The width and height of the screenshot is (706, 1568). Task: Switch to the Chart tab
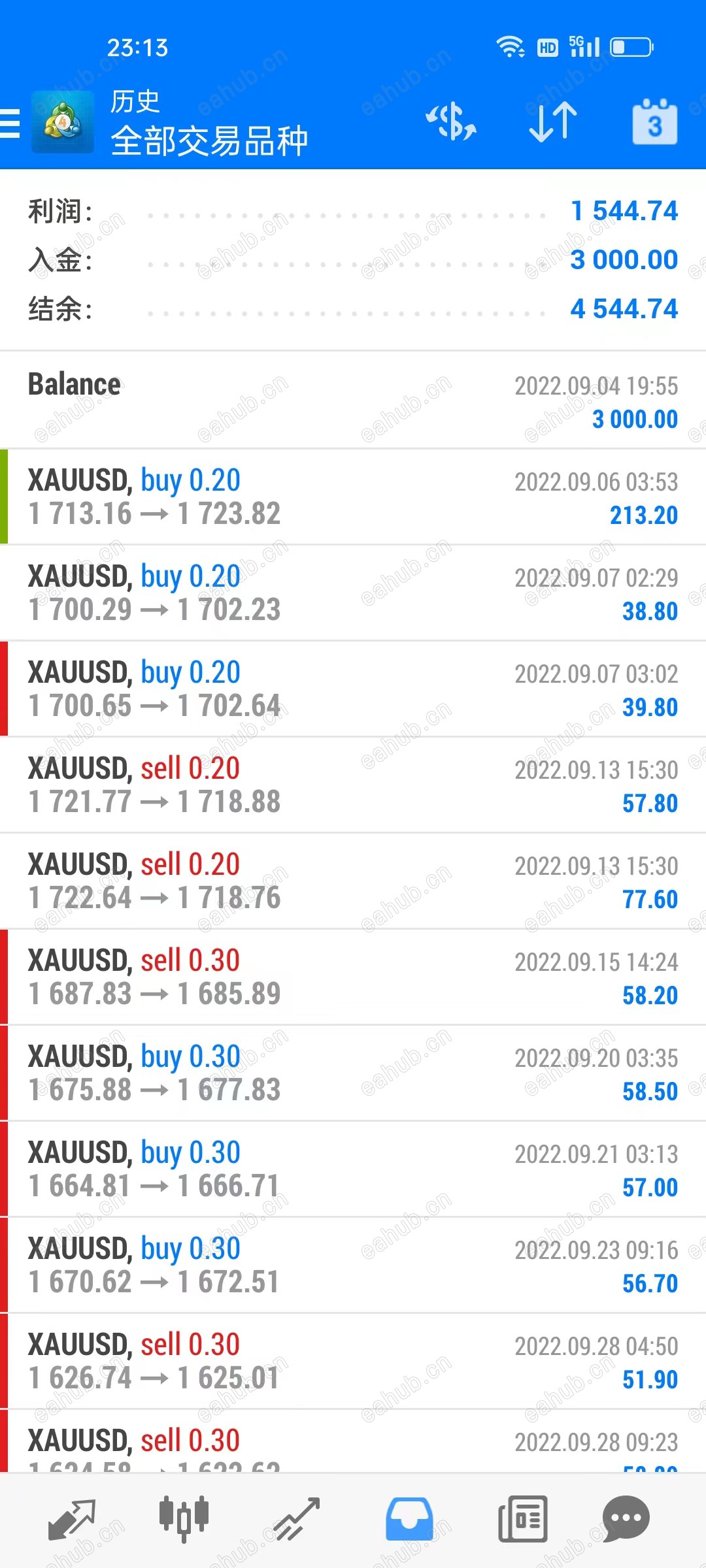184,1519
